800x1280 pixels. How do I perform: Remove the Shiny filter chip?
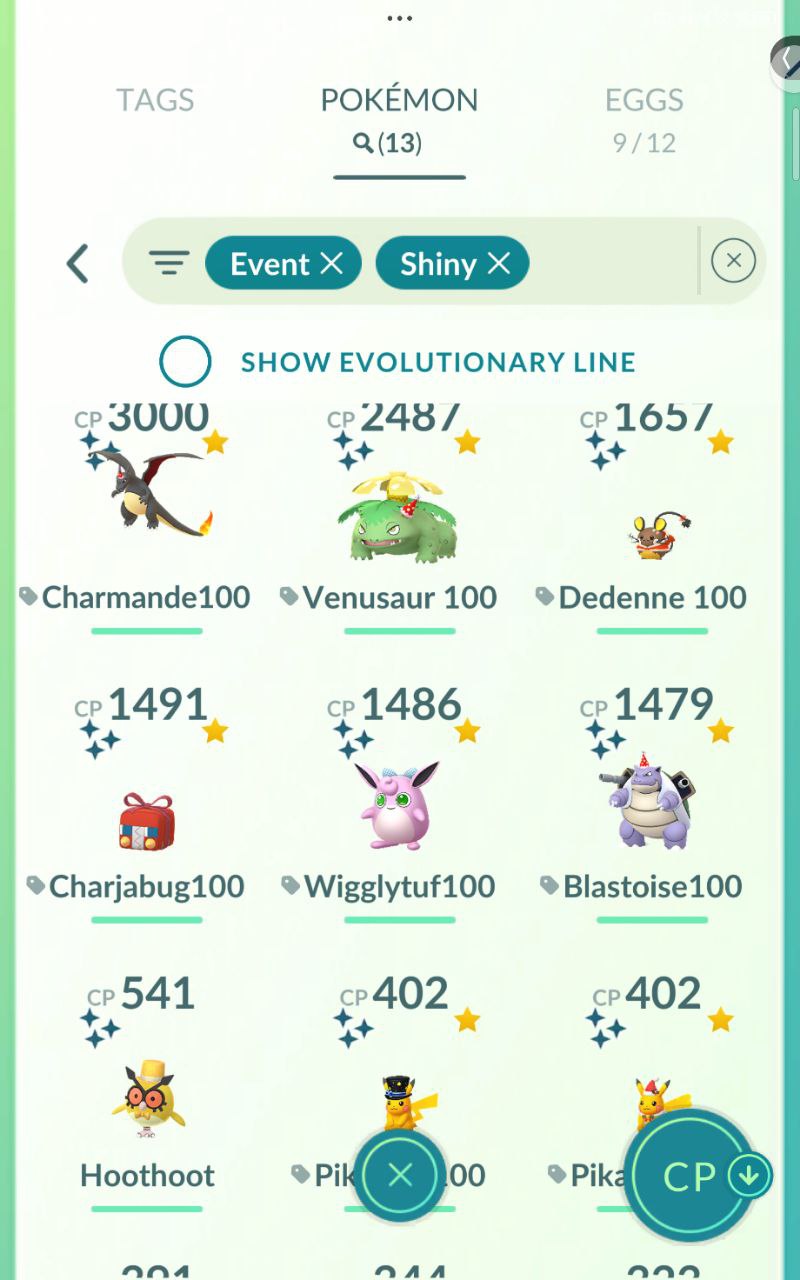[x=498, y=263]
